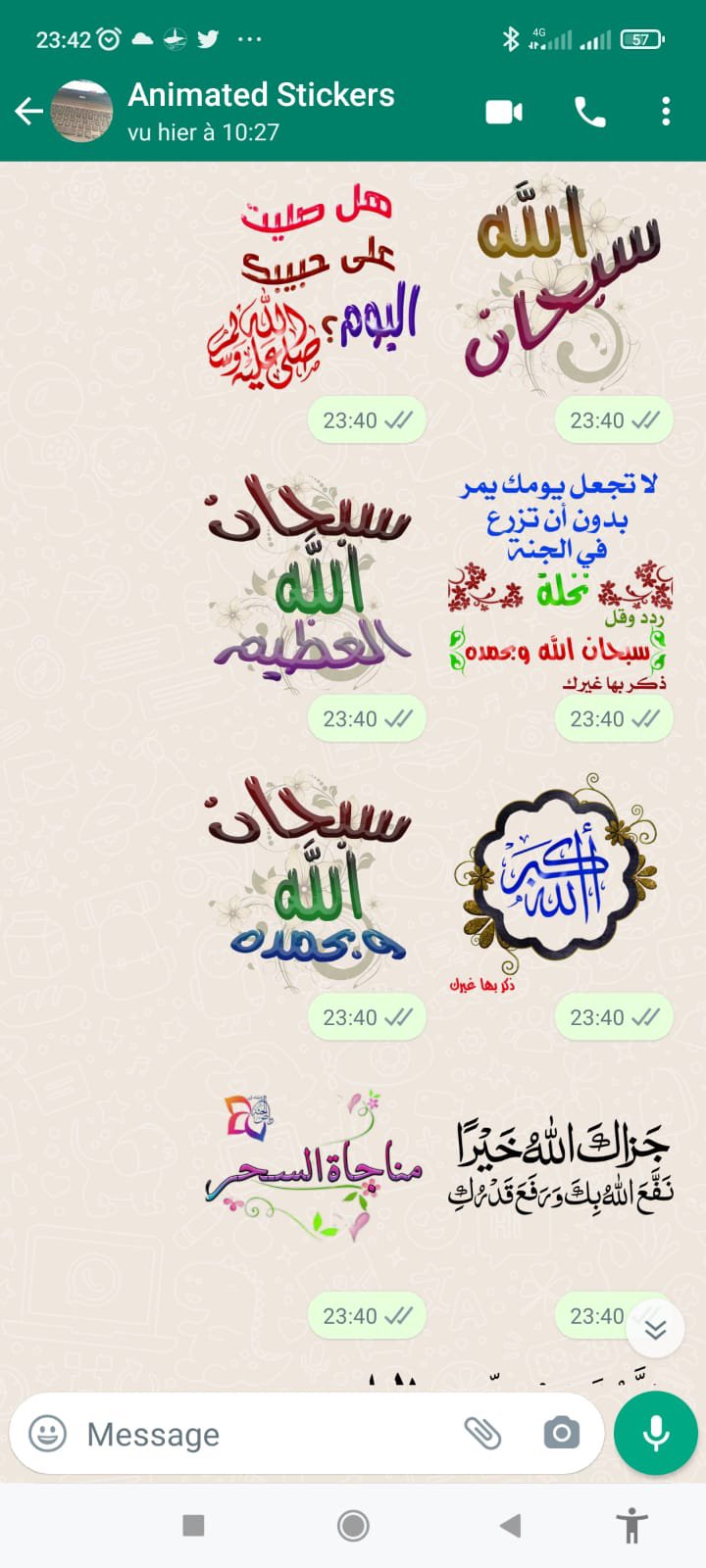Image resolution: width=706 pixels, height=1568 pixels.
Task: Go back to the chats list
Action: (x=29, y=112)
